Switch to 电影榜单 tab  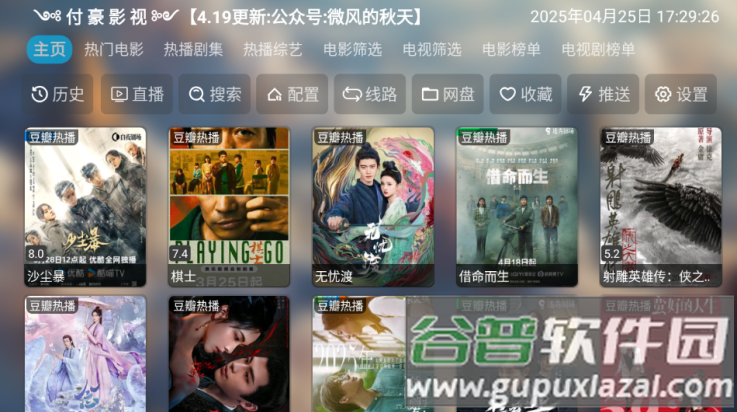(511, 49)
